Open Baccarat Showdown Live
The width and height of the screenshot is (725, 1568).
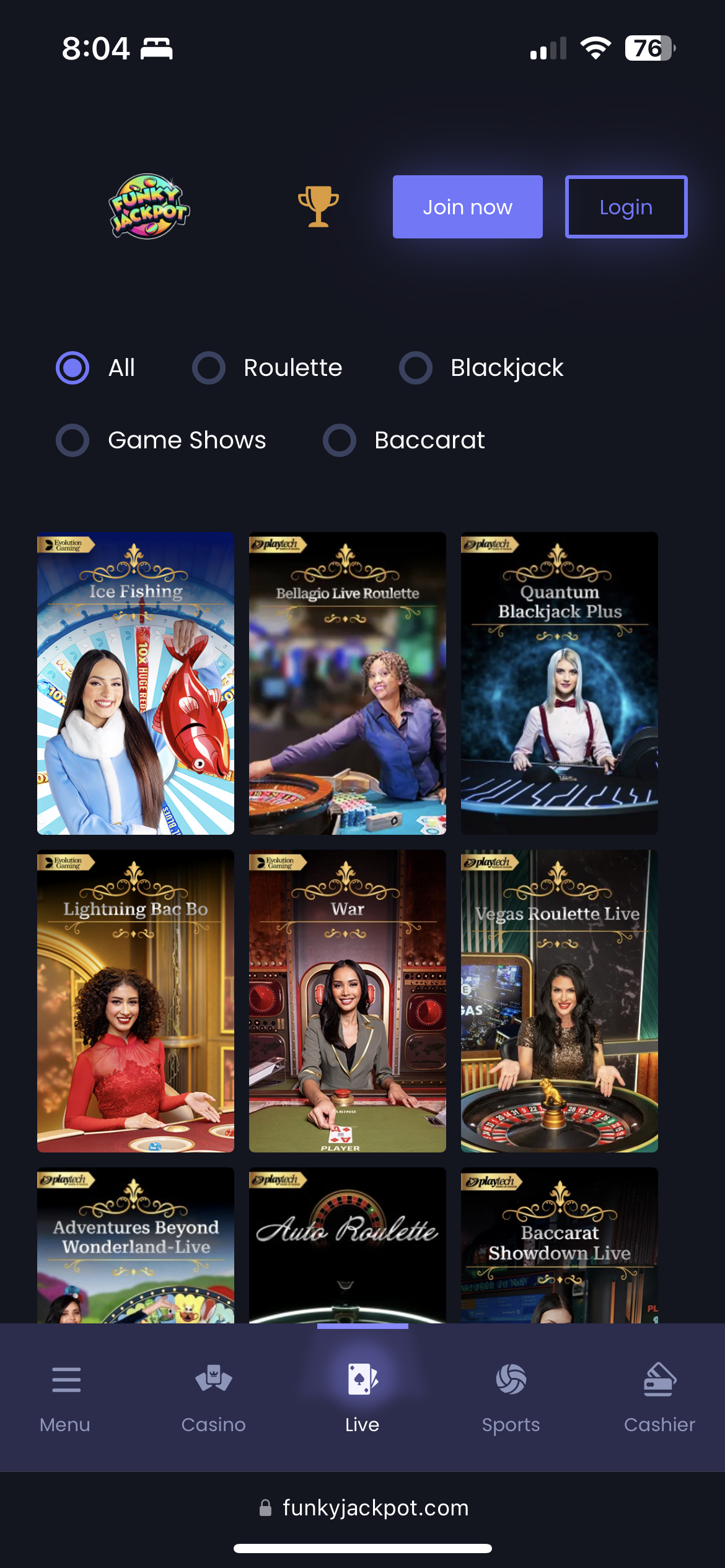tap(559, 1245)
